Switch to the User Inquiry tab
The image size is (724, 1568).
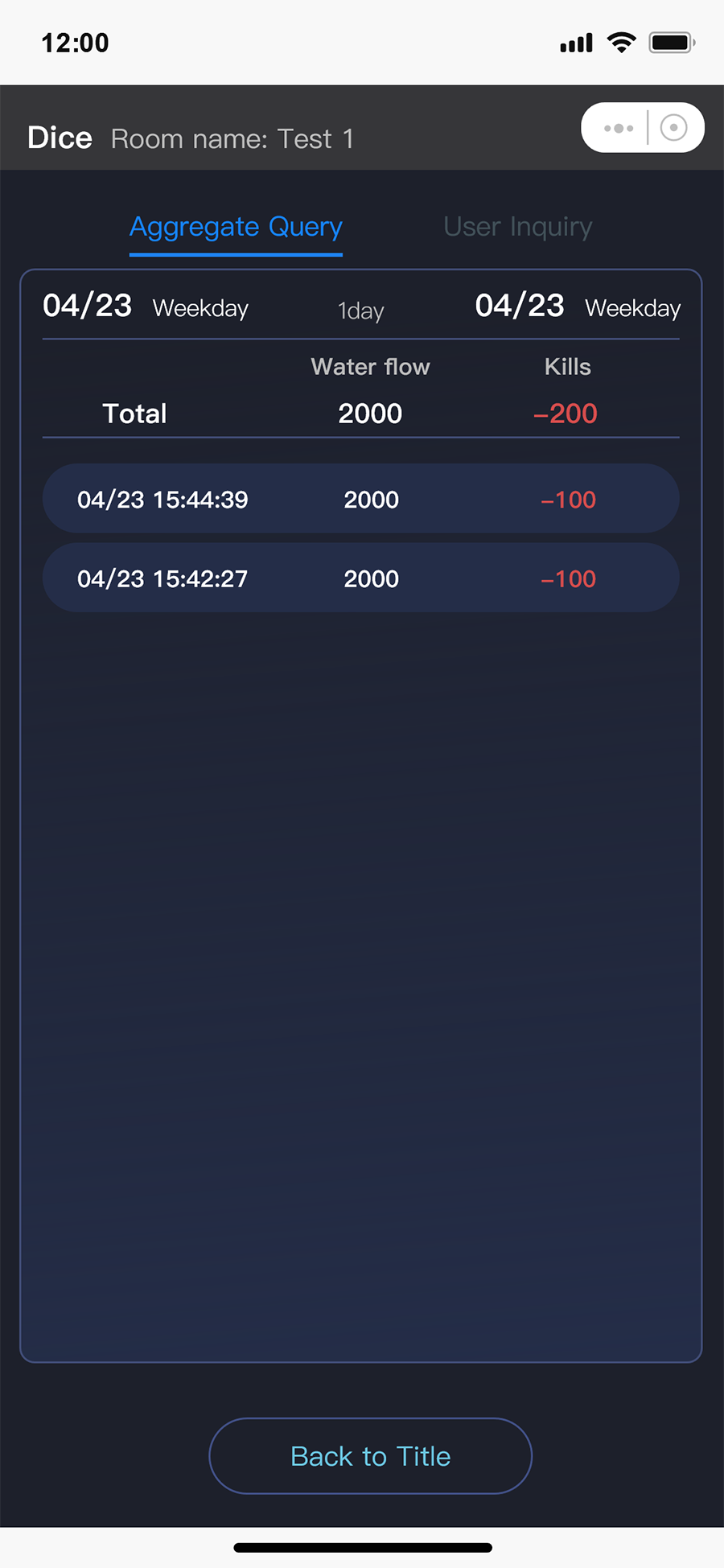[x=517, y=227]
